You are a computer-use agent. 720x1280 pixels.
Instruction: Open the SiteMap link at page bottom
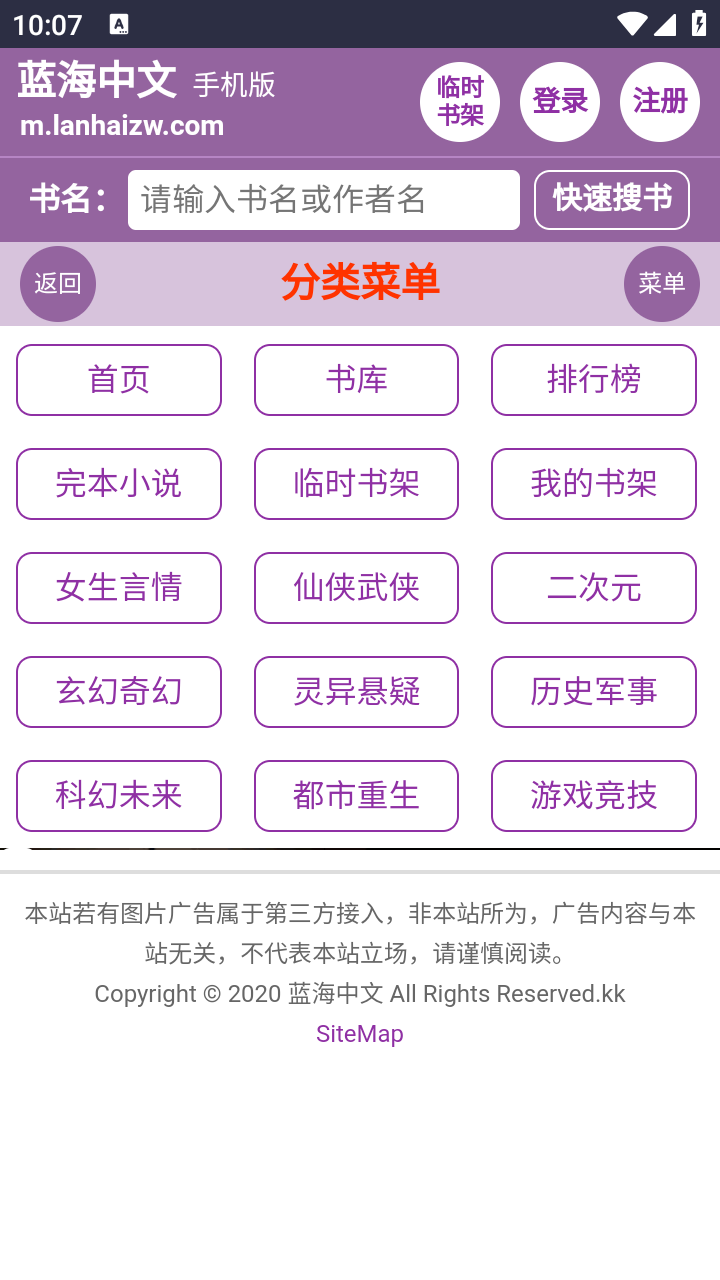(359, 1033)
